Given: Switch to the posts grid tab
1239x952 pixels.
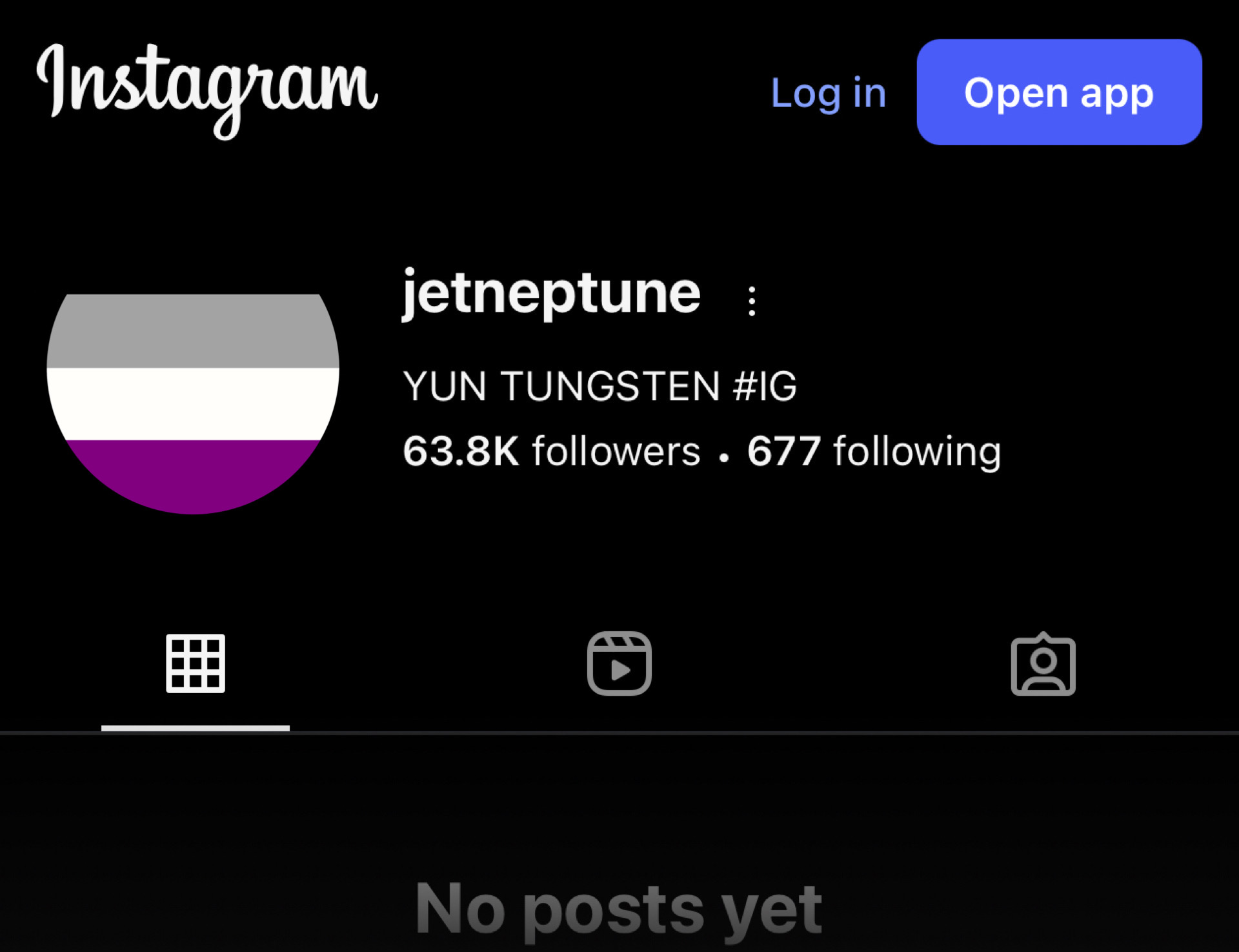Looking at the screenshot, I should (196, 663).
